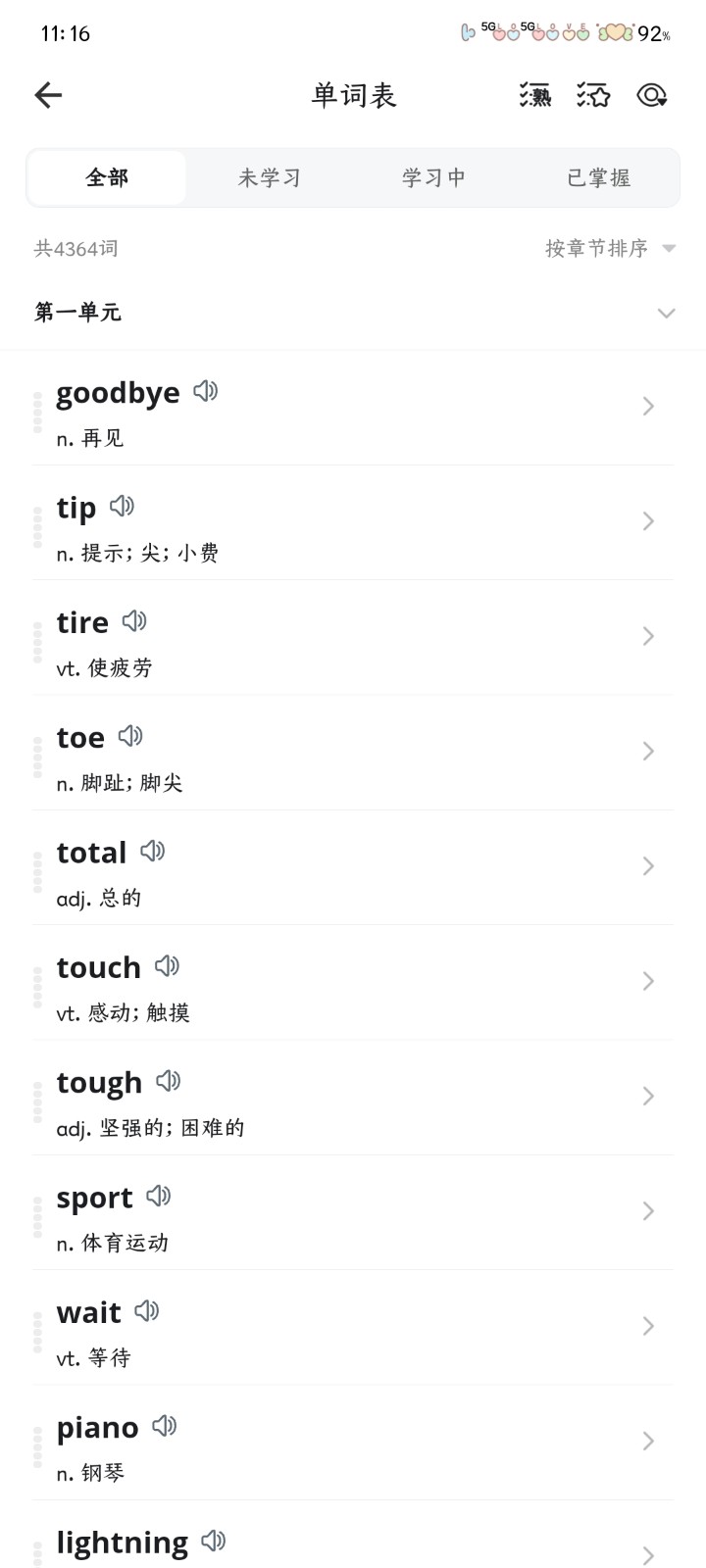706x1568 pixels.
Task: Open detail page for the word total
Action: tap(647, 865)
